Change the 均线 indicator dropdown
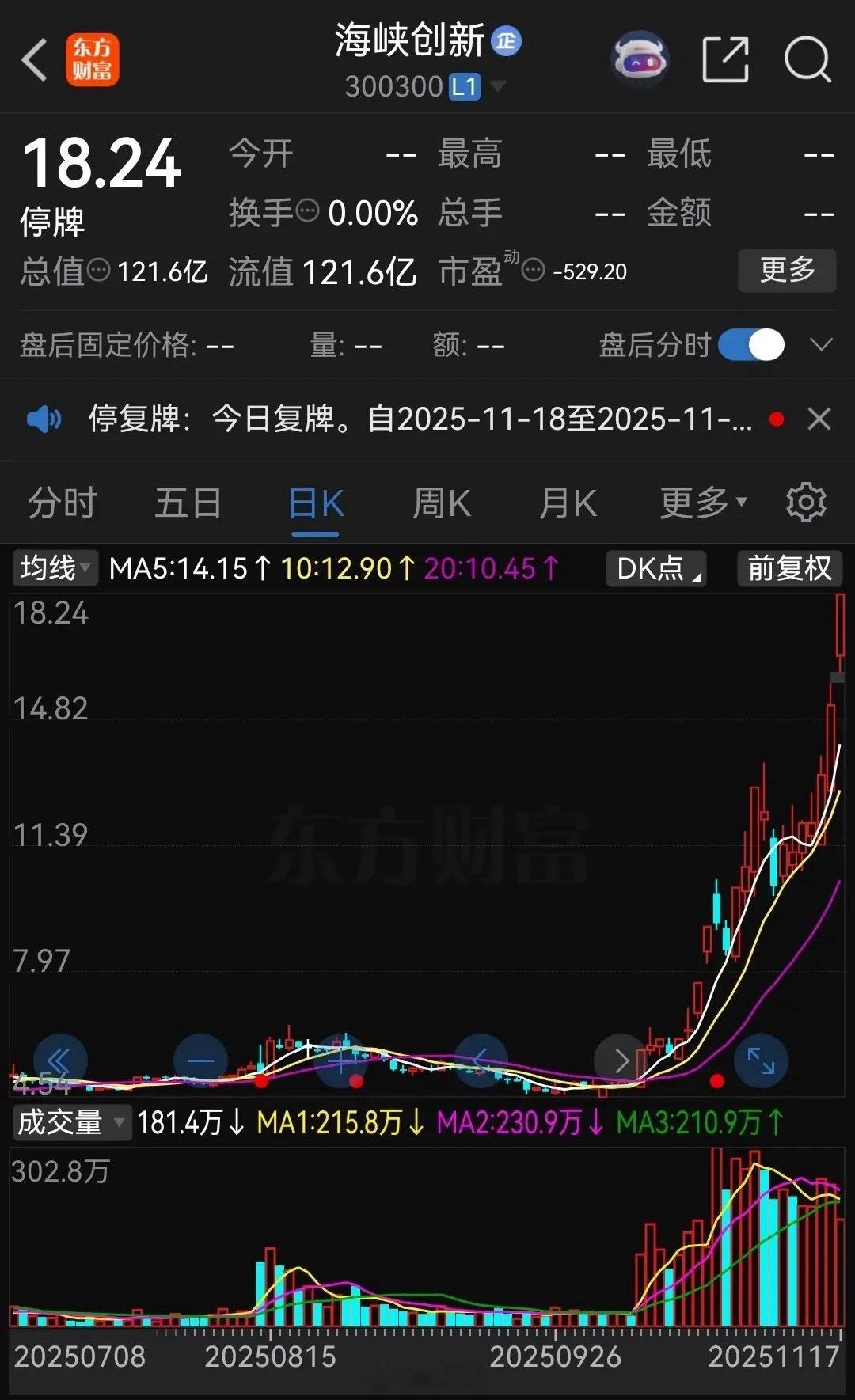Image resolution: width=855 pixels, height=1400 pixels. (x=55, y=568)
